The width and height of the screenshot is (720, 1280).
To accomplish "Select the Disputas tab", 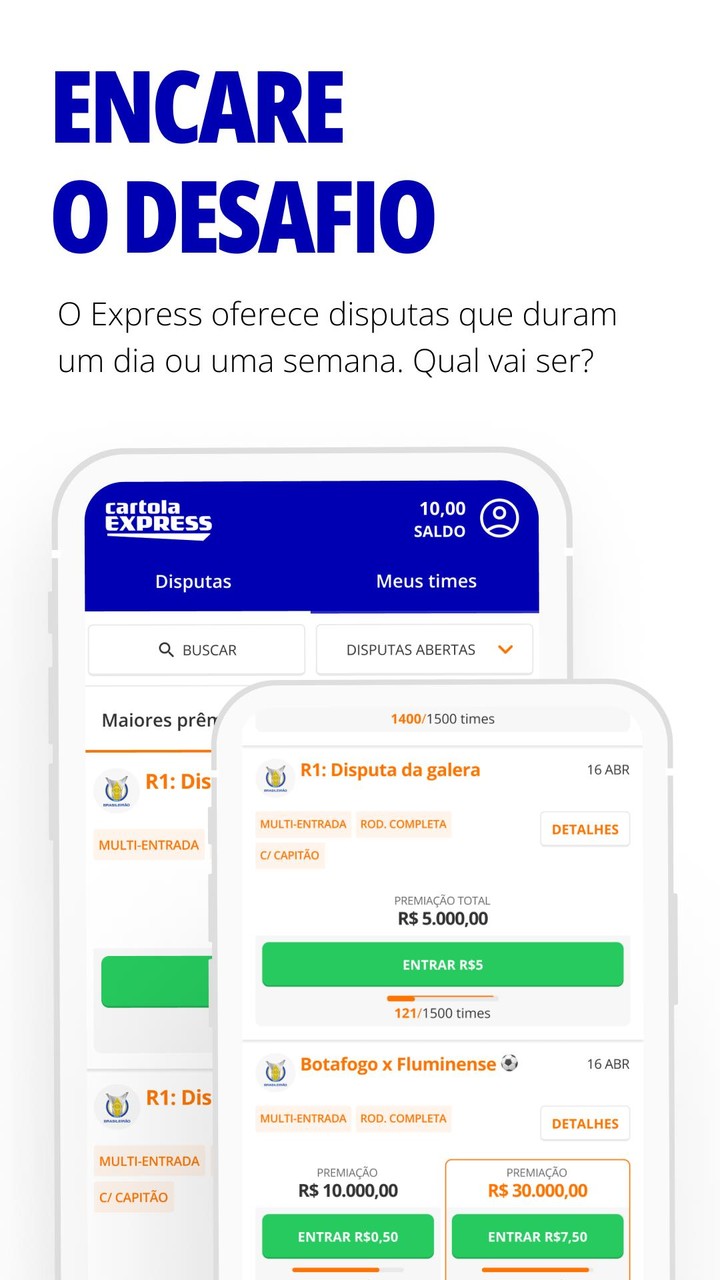I will pos(193,581).
